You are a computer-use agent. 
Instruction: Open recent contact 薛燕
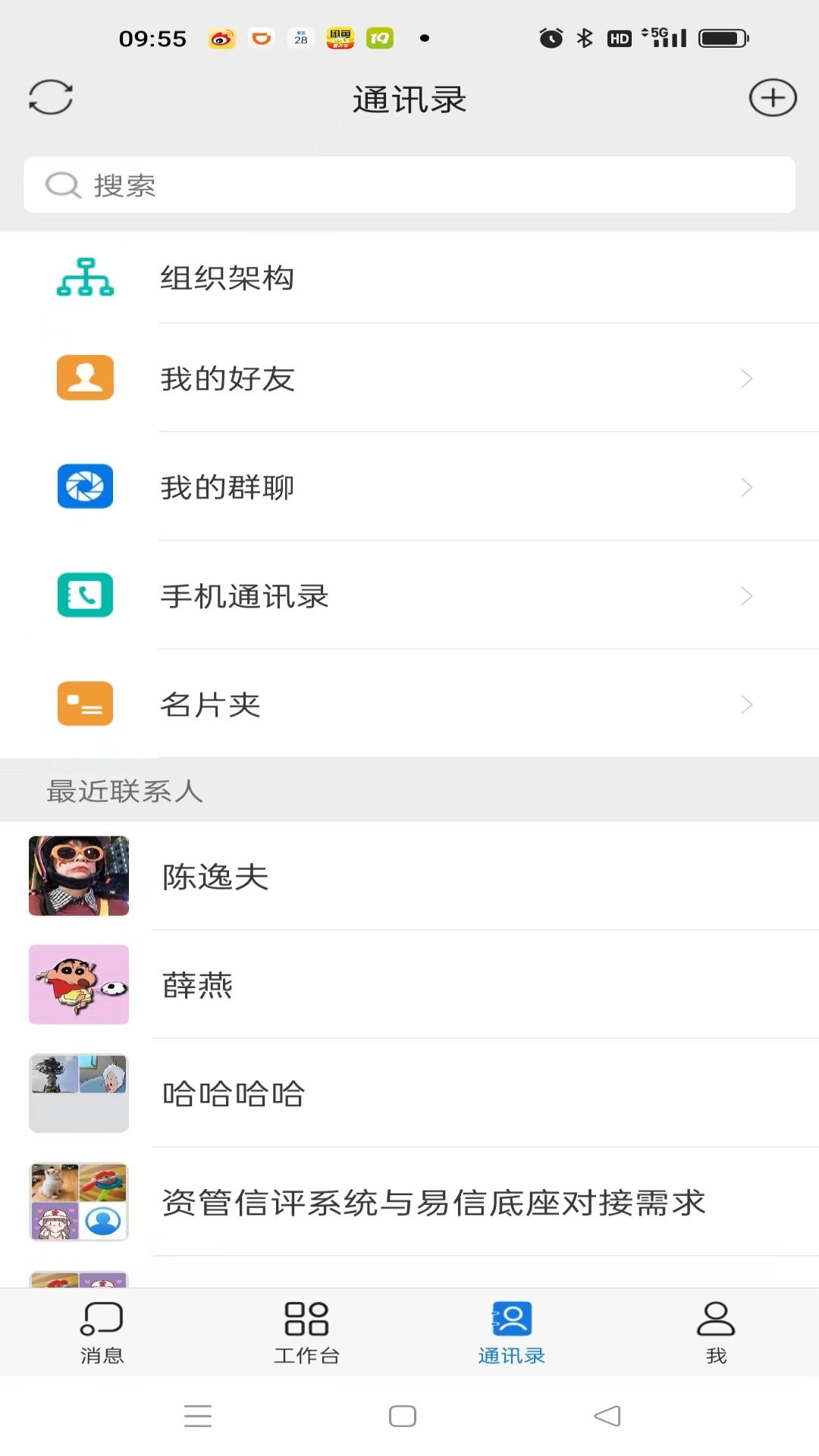click(409, 985)
